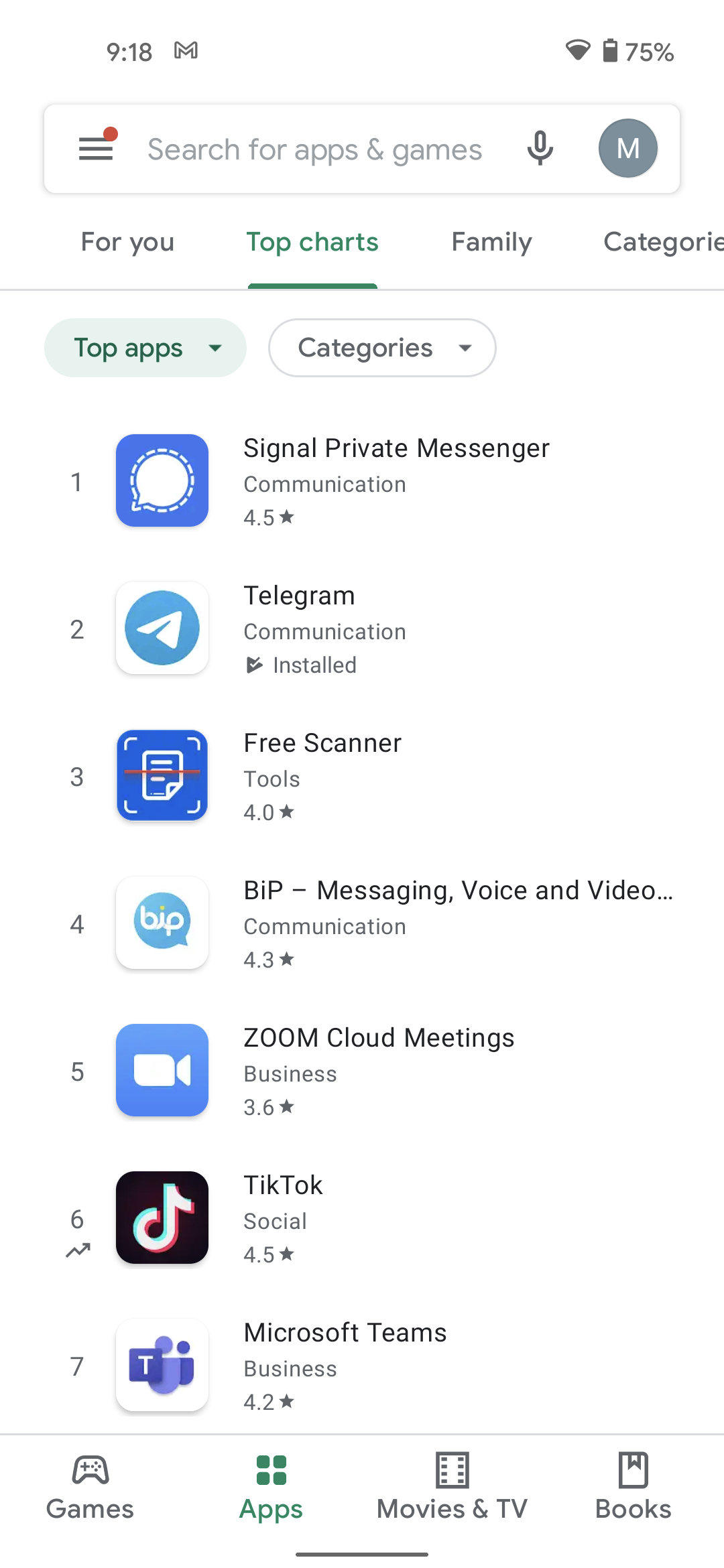Tap the Search for apps & games field

pyautogui.click(x=314, y=149)
